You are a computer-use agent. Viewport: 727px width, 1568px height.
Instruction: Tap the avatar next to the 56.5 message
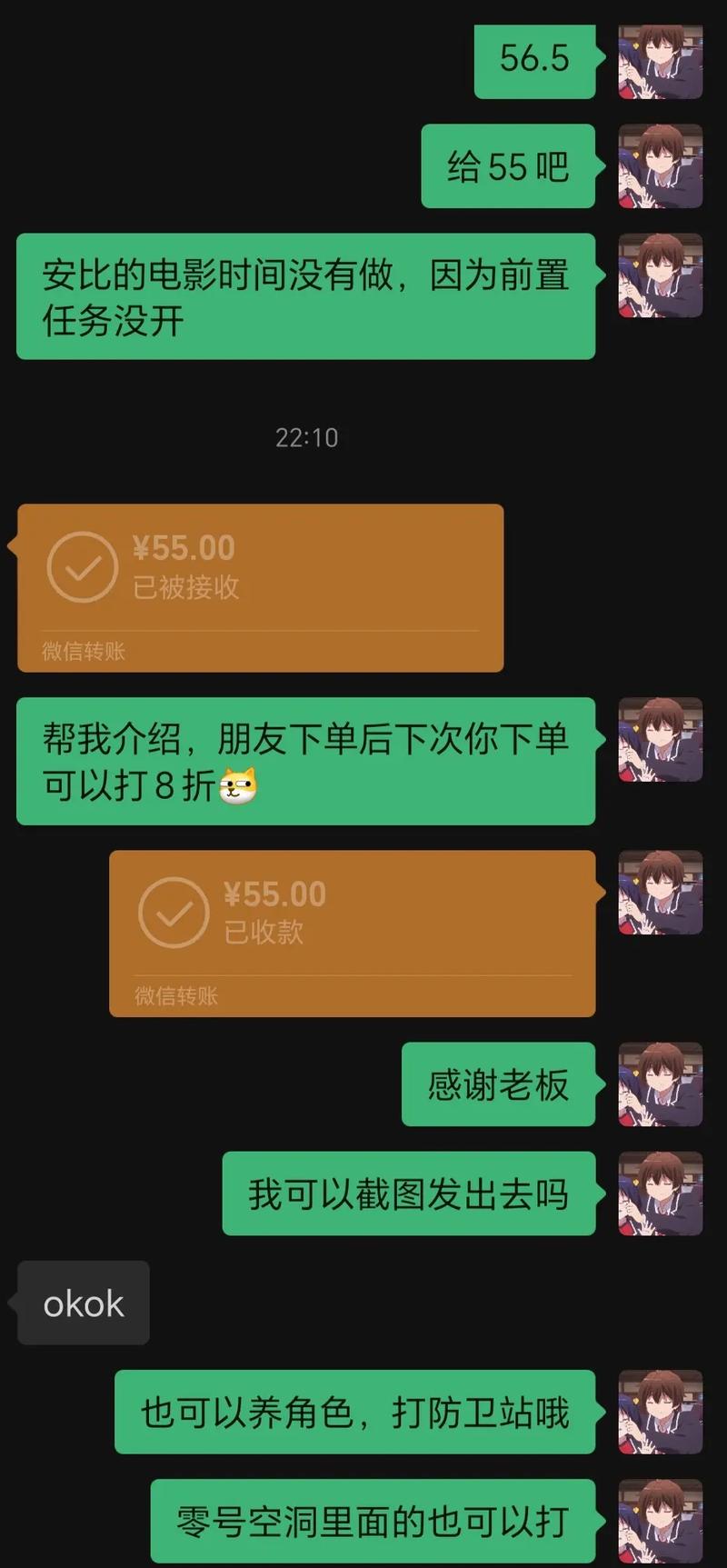click(661, 61)
